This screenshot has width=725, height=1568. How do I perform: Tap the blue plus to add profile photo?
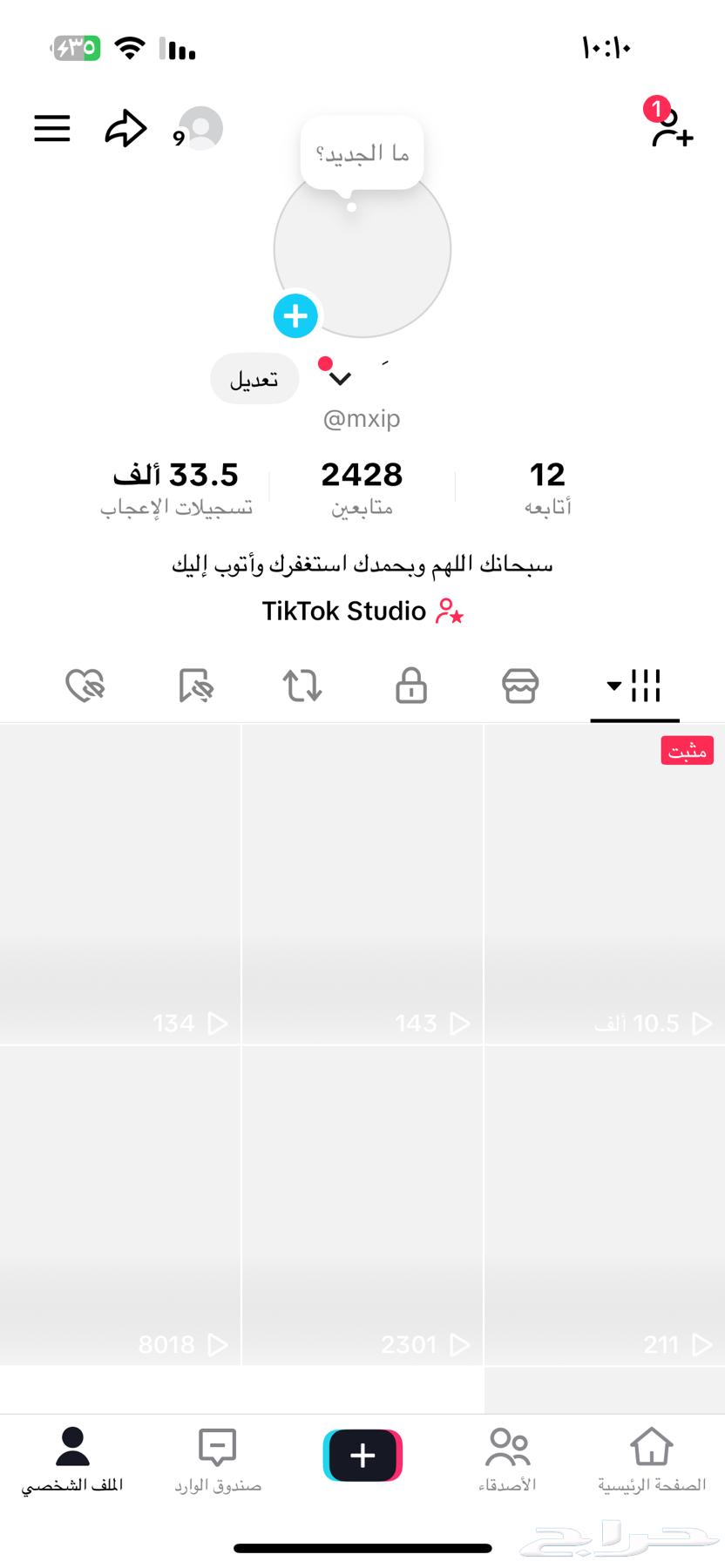295,315
